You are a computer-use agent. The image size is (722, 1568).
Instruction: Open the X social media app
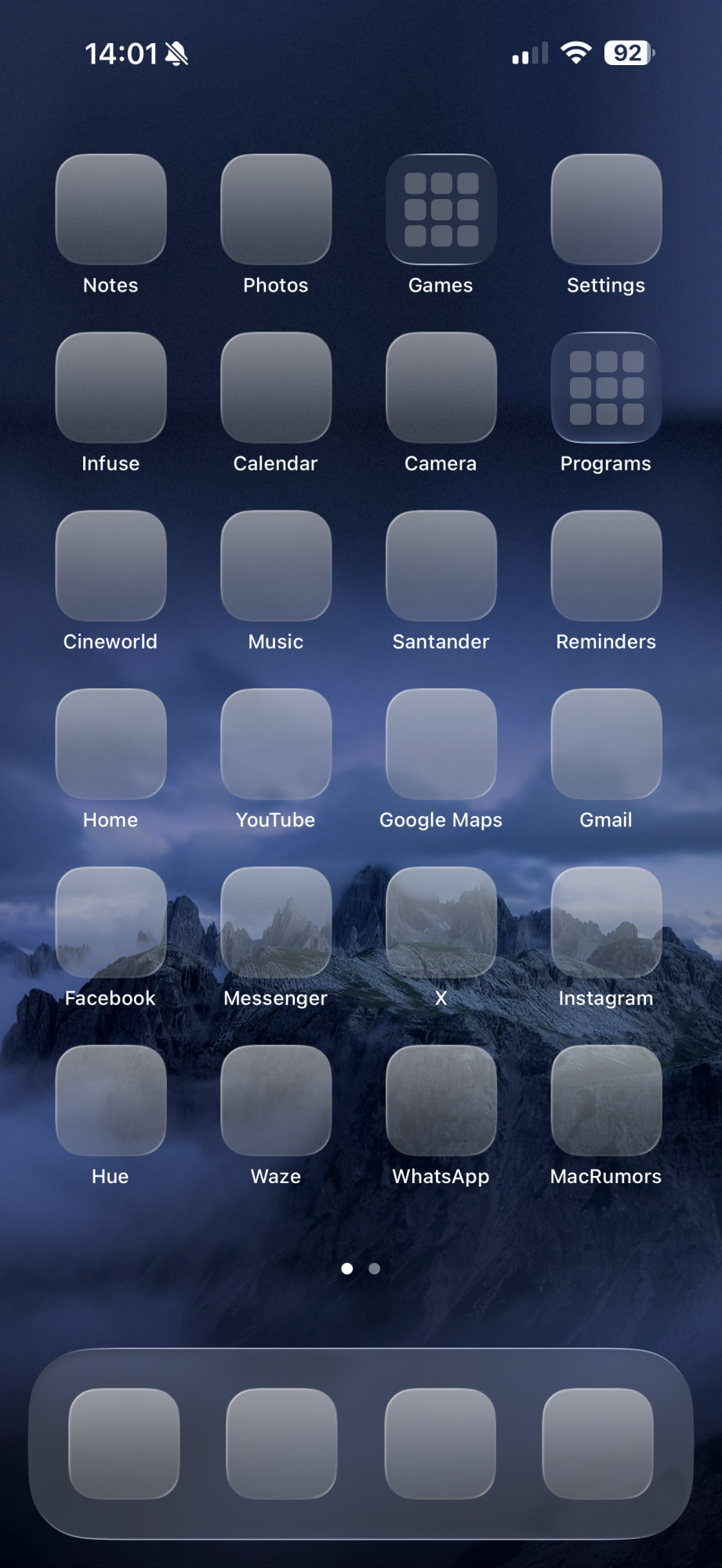tap(441, 922)
